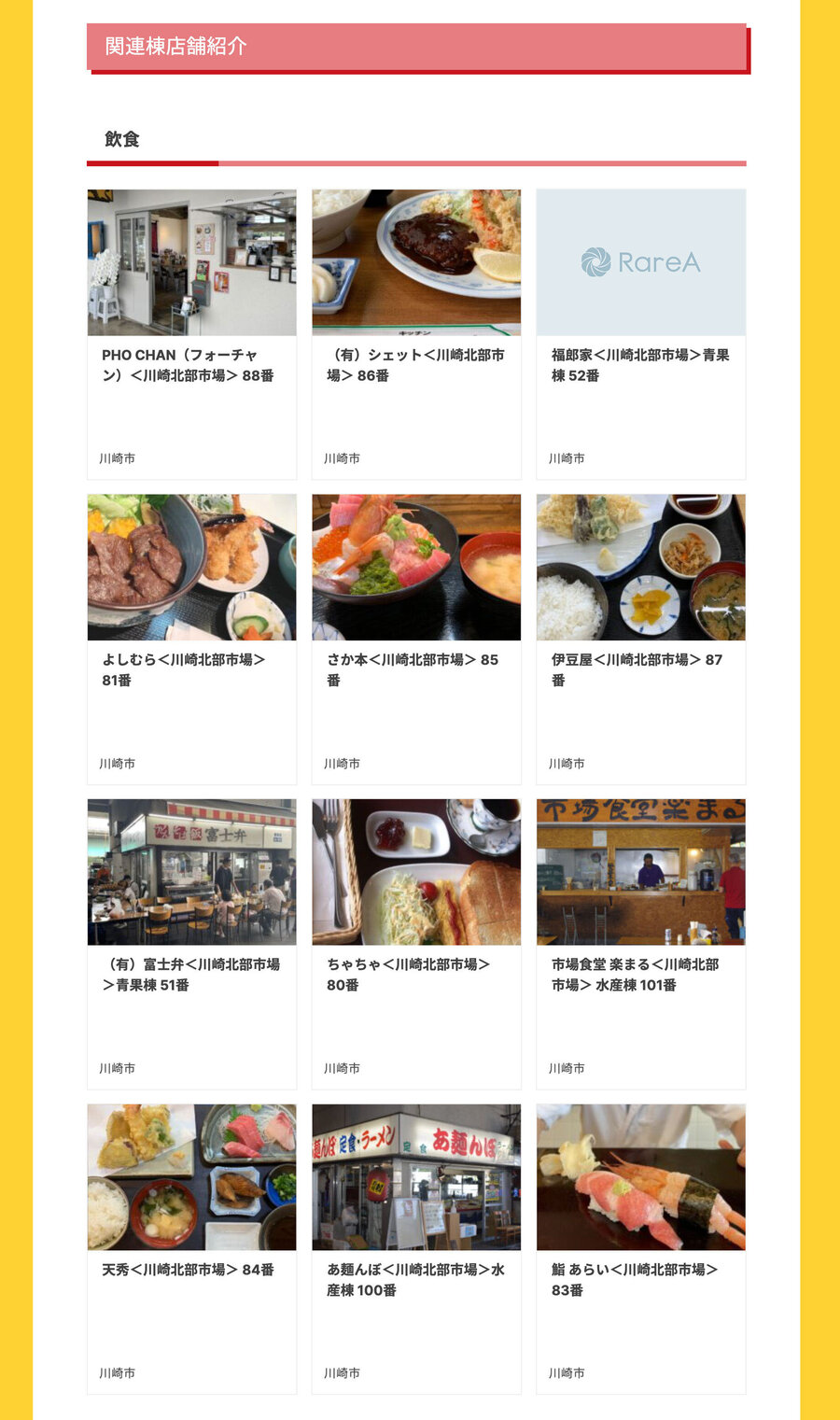Open 市場食堂 楽まる 水産棟 101番 card
This screenshot has width=840, height=1420.
640,944
